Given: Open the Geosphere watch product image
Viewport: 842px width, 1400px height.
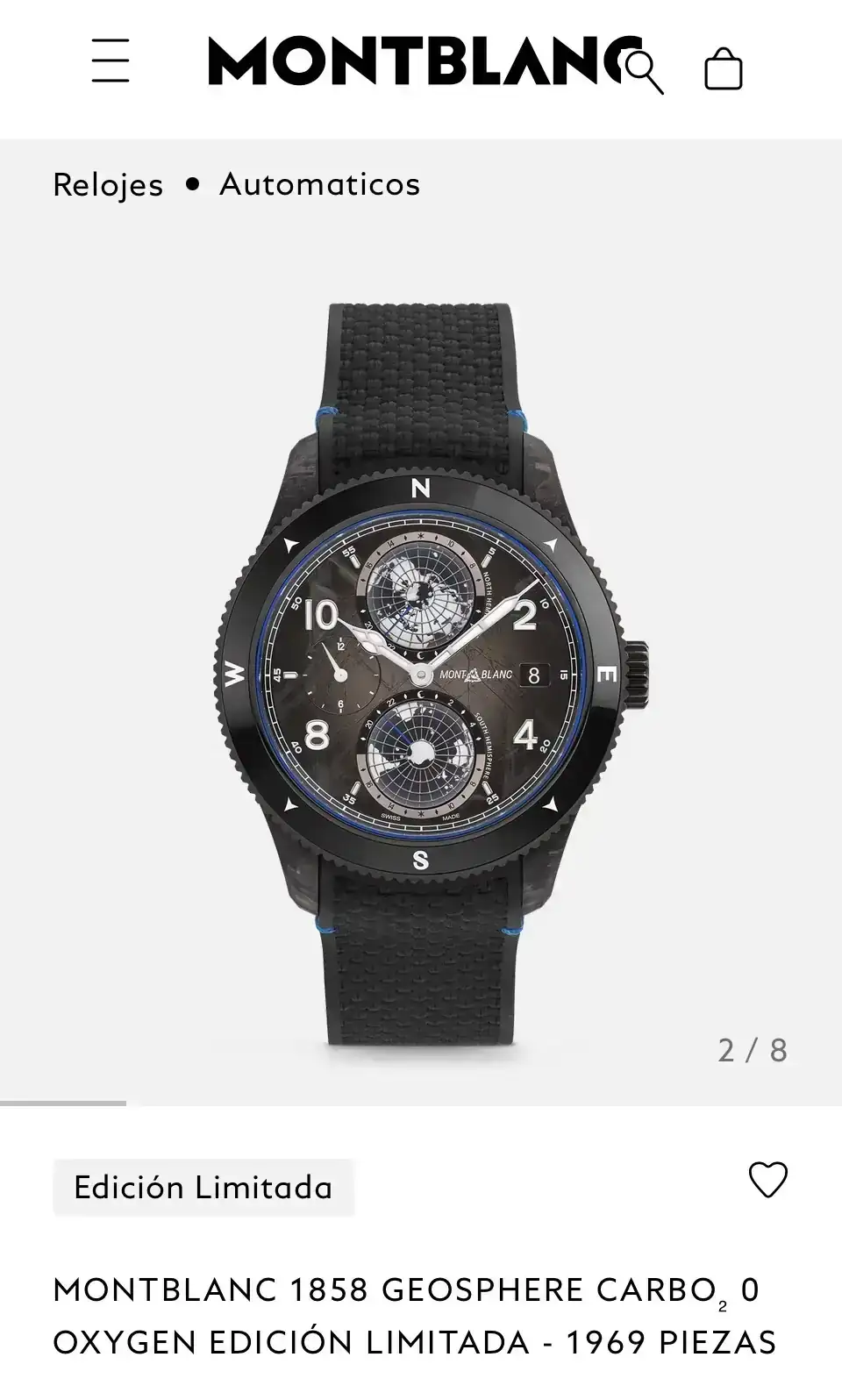Looking at the screenshot, I should tap(421, 674).
